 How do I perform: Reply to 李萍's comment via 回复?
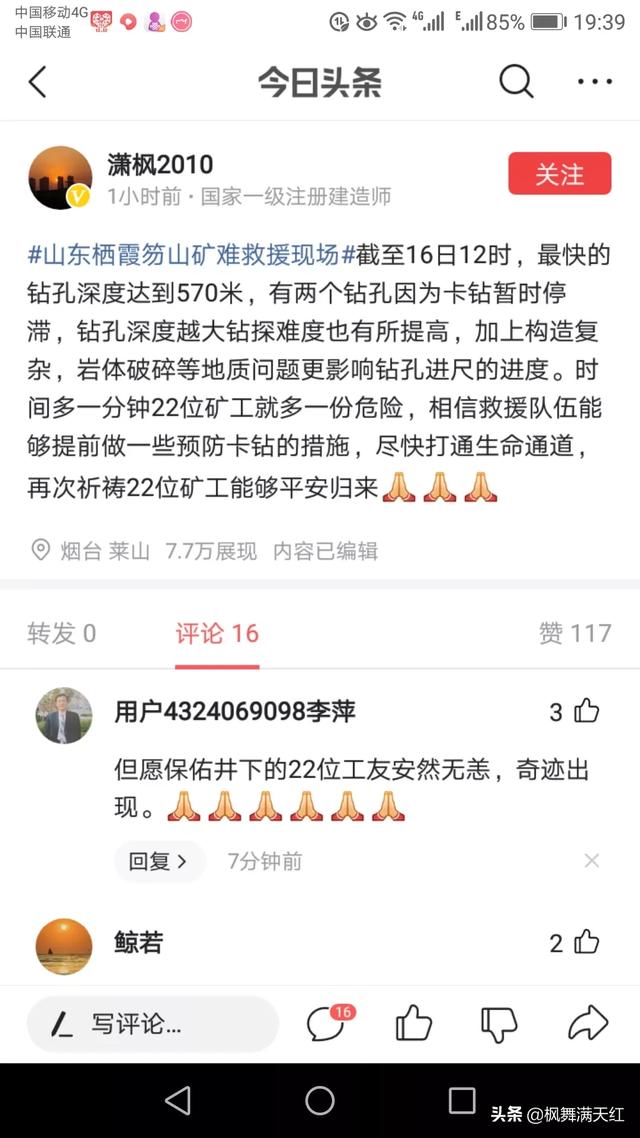point(158,861)
